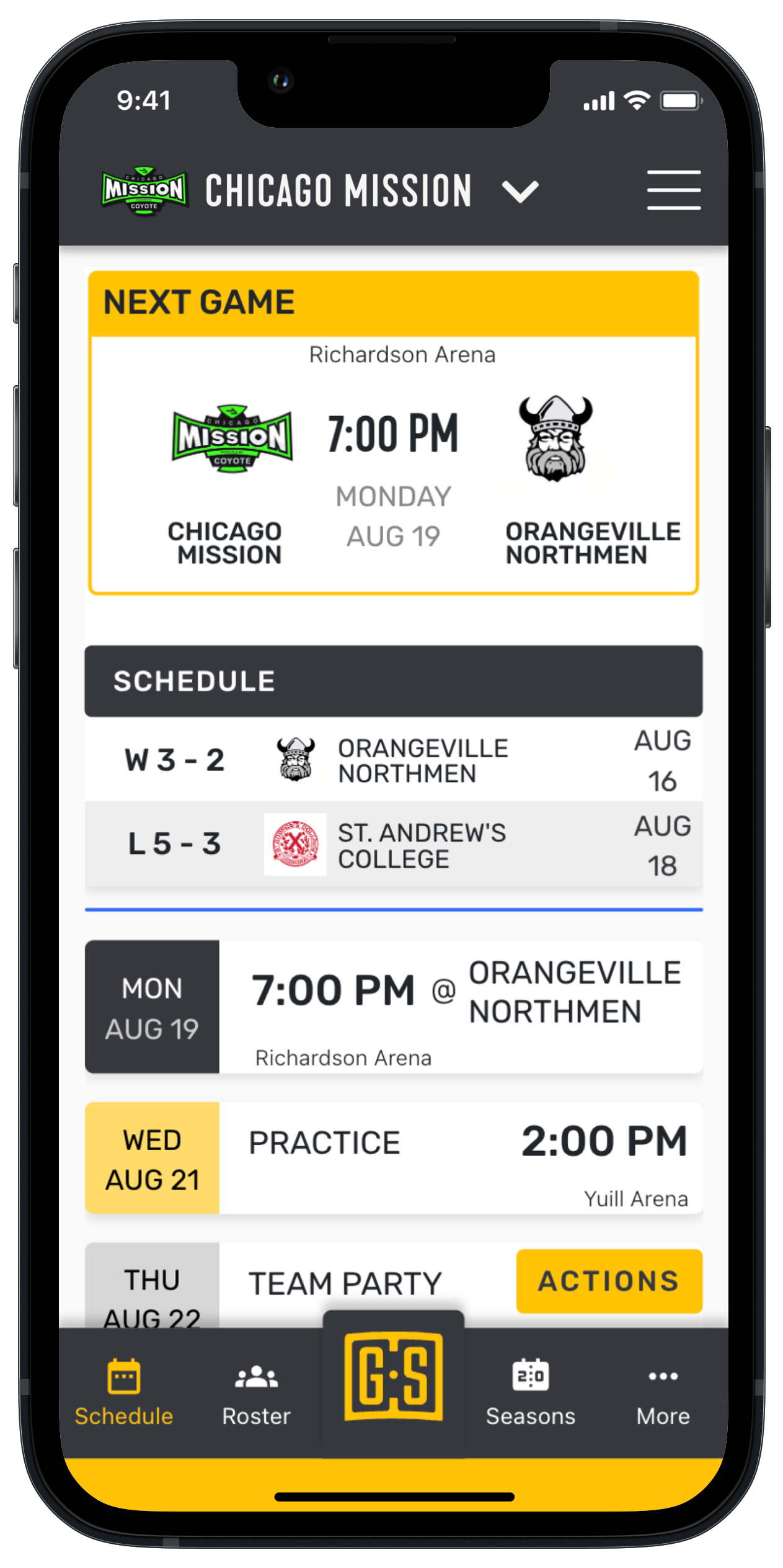Select the W 3 - 2 Orangeville Northmen result row
Viewport: 783px width, 1568px height.
[392, 760]
